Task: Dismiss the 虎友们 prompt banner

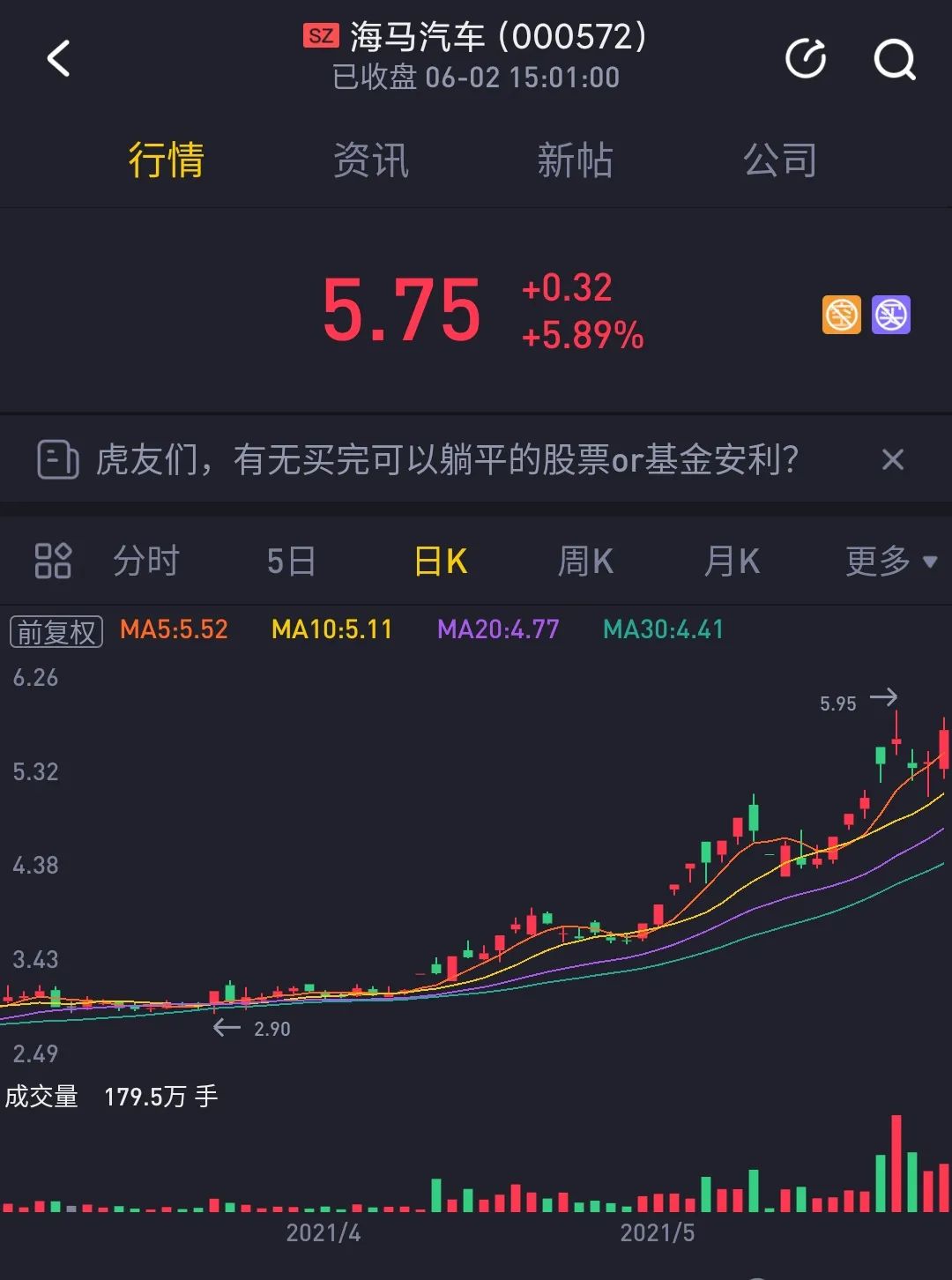Action: pos(892,459)
